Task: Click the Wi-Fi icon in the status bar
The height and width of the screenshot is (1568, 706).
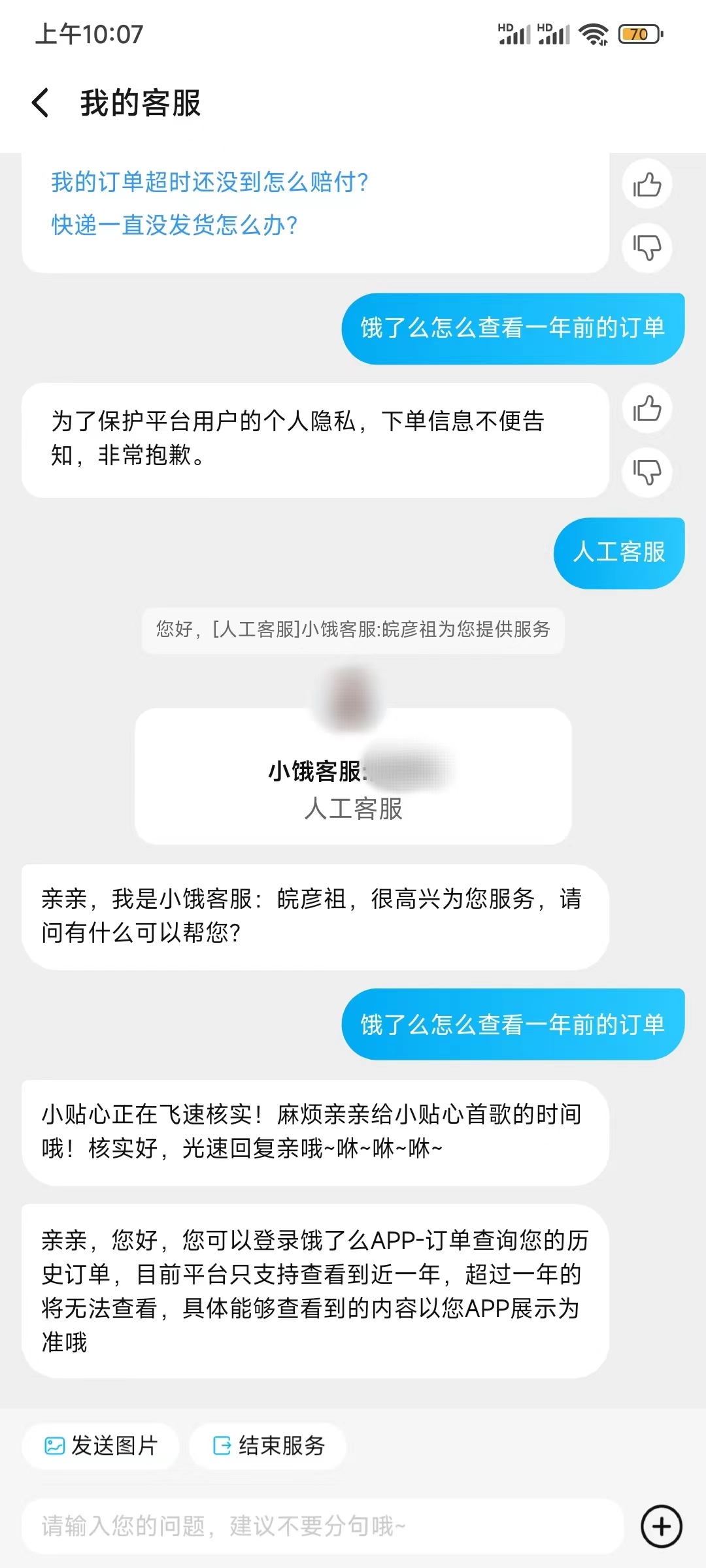Action: point(594,34)
